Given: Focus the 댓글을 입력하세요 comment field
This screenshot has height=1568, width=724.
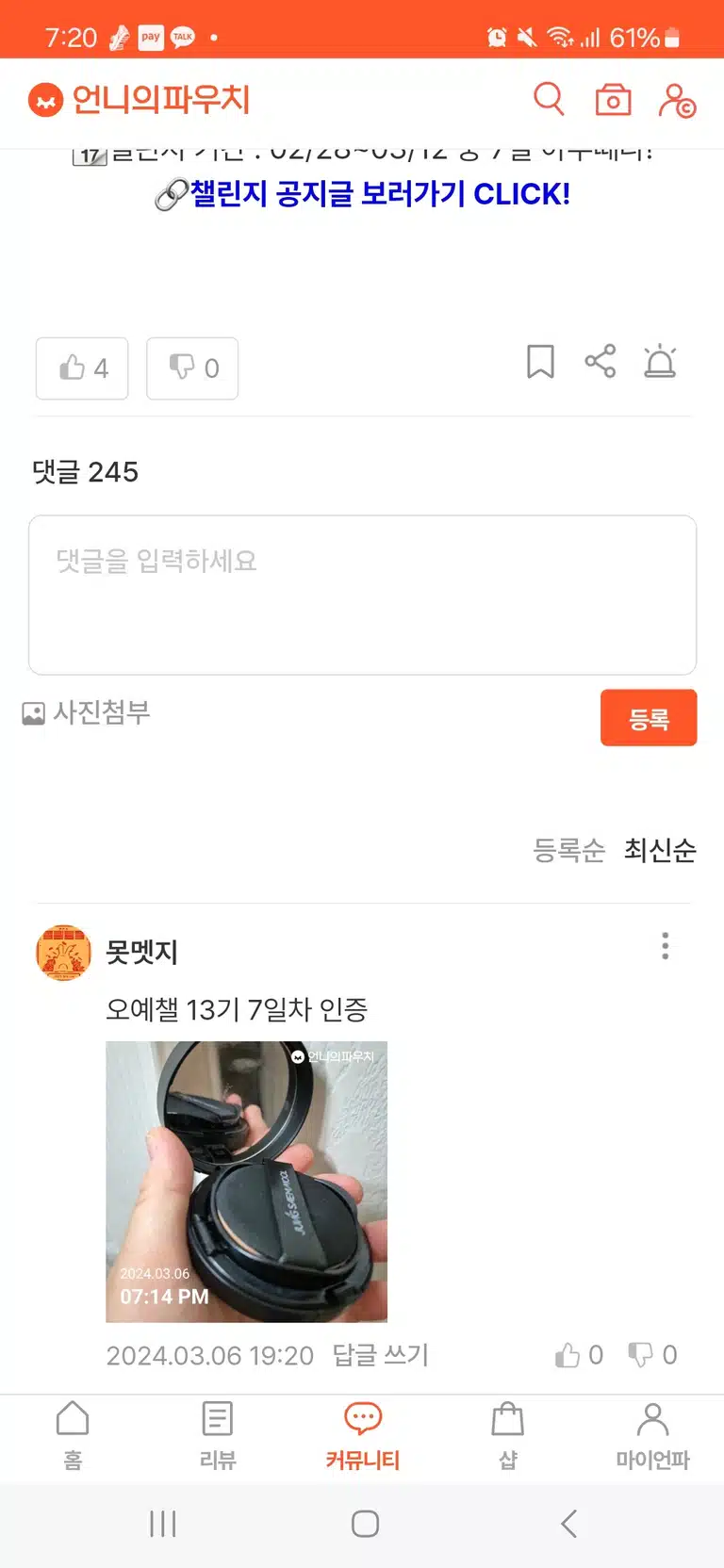Looking at the screenshot, I should 362,595.
